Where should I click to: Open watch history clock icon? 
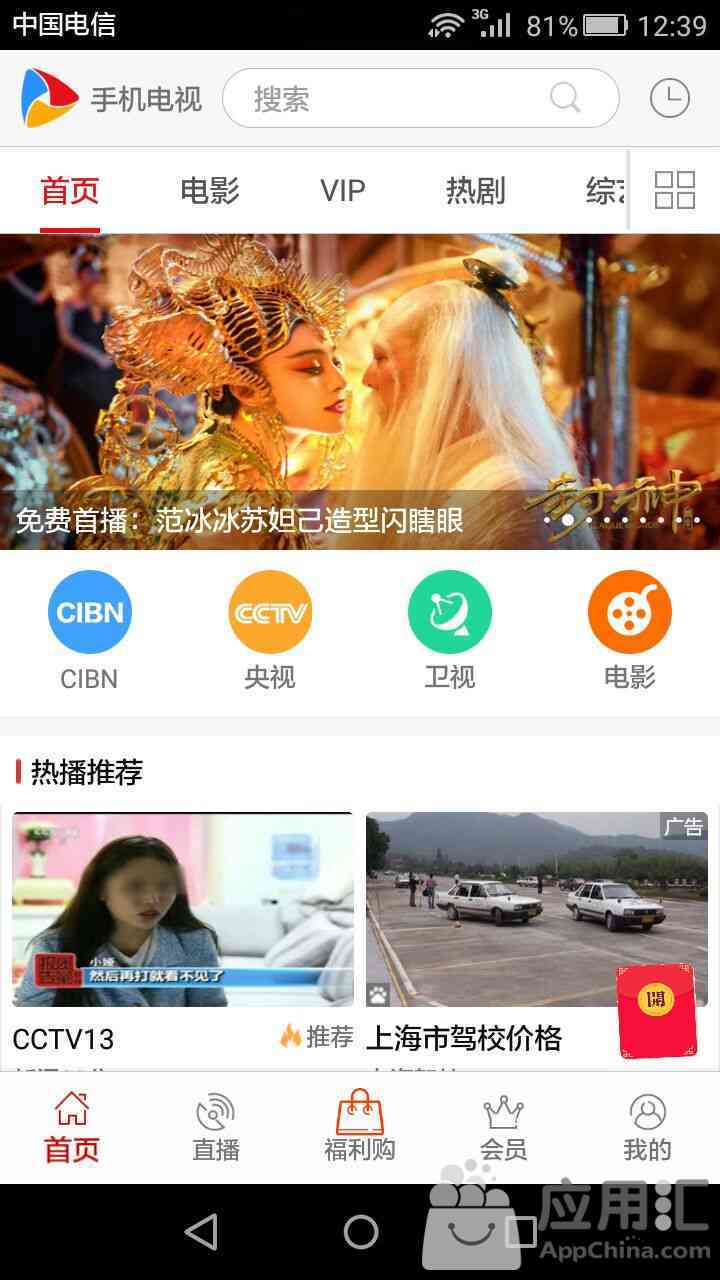[669, 98]
